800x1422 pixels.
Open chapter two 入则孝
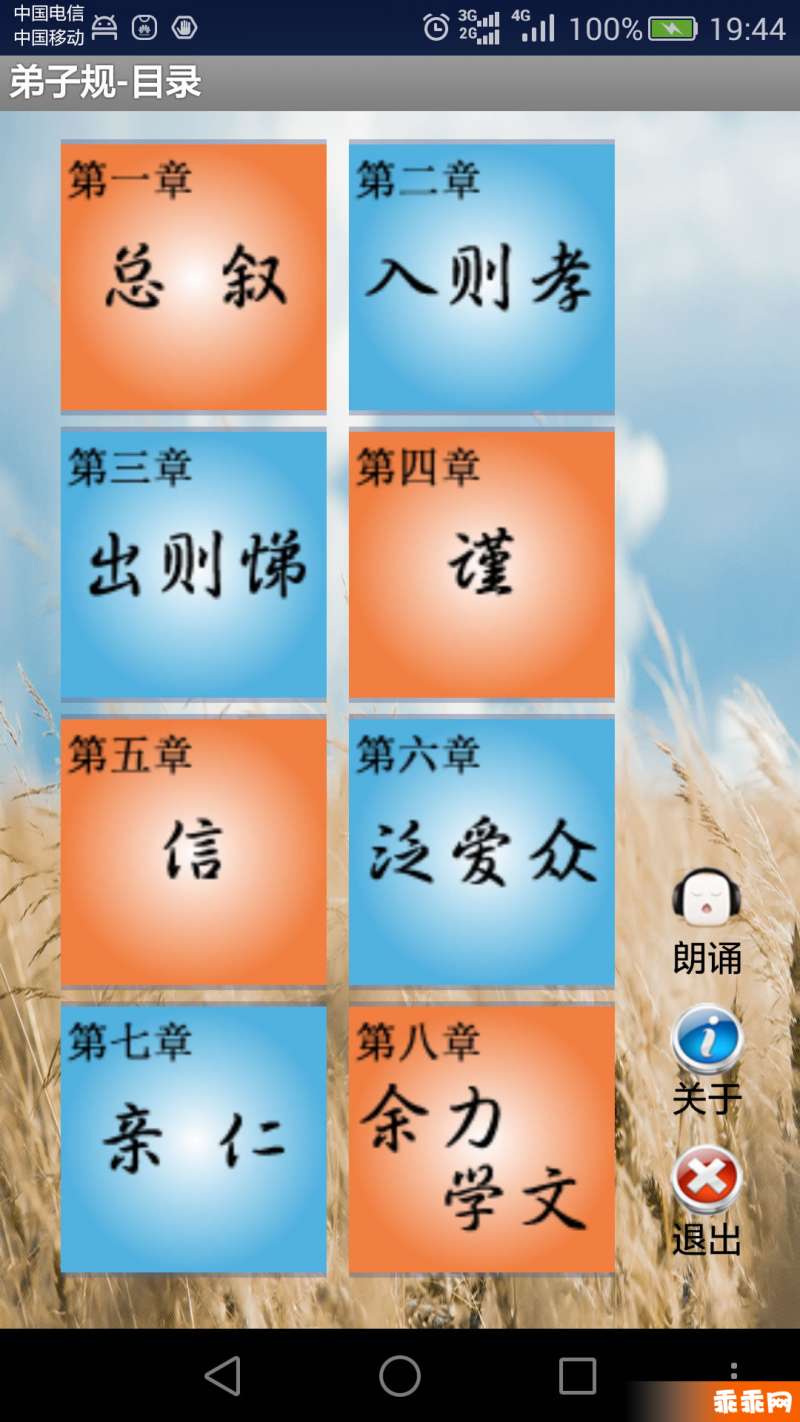pos(481,276)
